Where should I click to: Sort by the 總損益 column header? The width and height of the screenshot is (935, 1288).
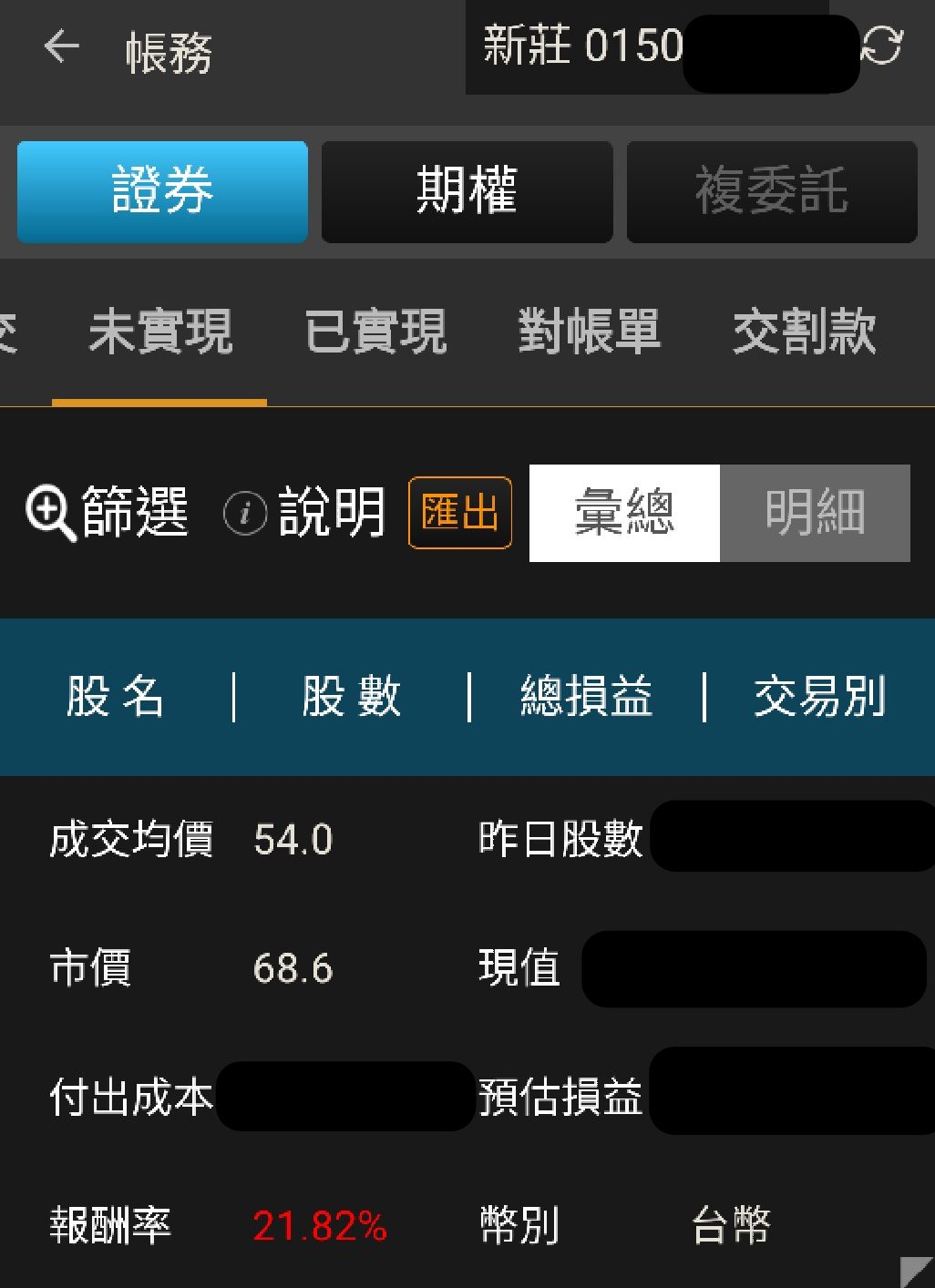(x=587, y=697)
